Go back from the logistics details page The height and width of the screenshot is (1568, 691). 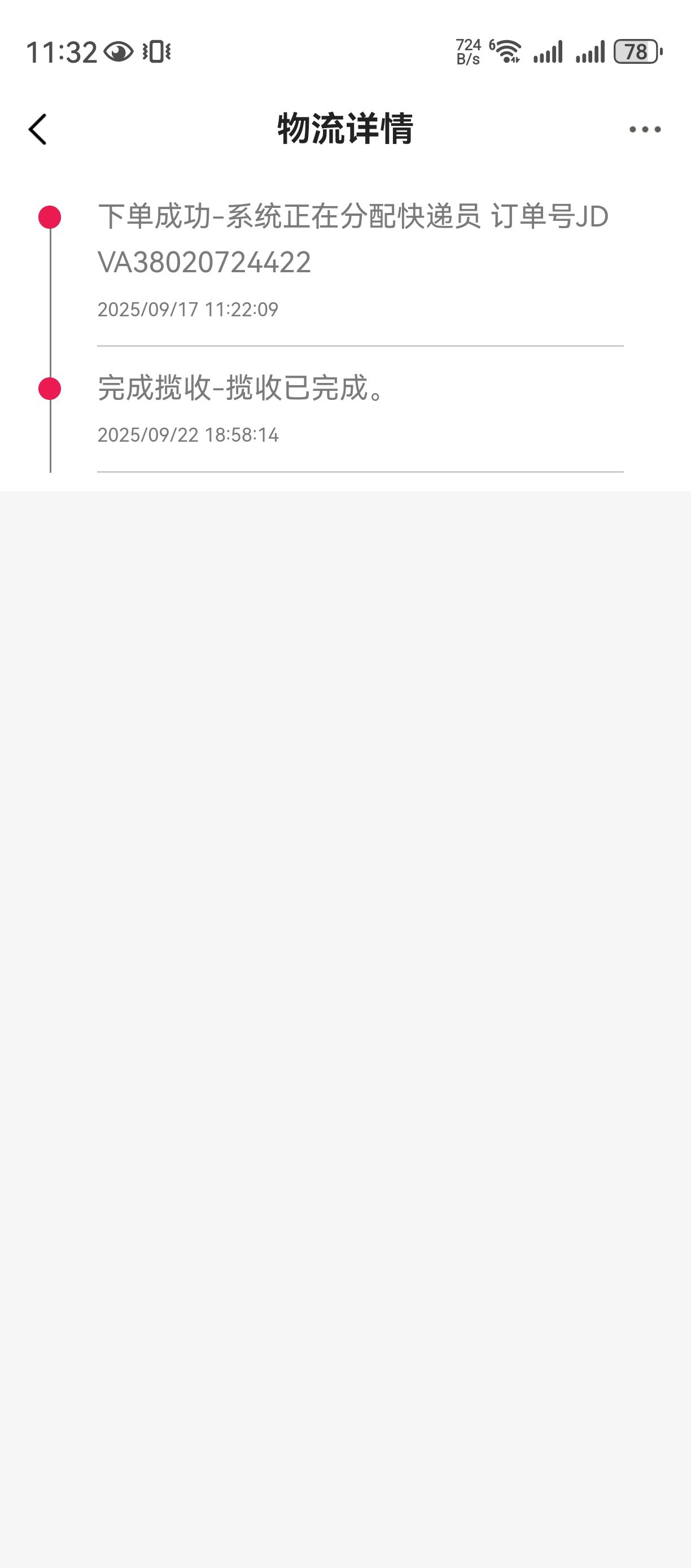pos(38,129)
